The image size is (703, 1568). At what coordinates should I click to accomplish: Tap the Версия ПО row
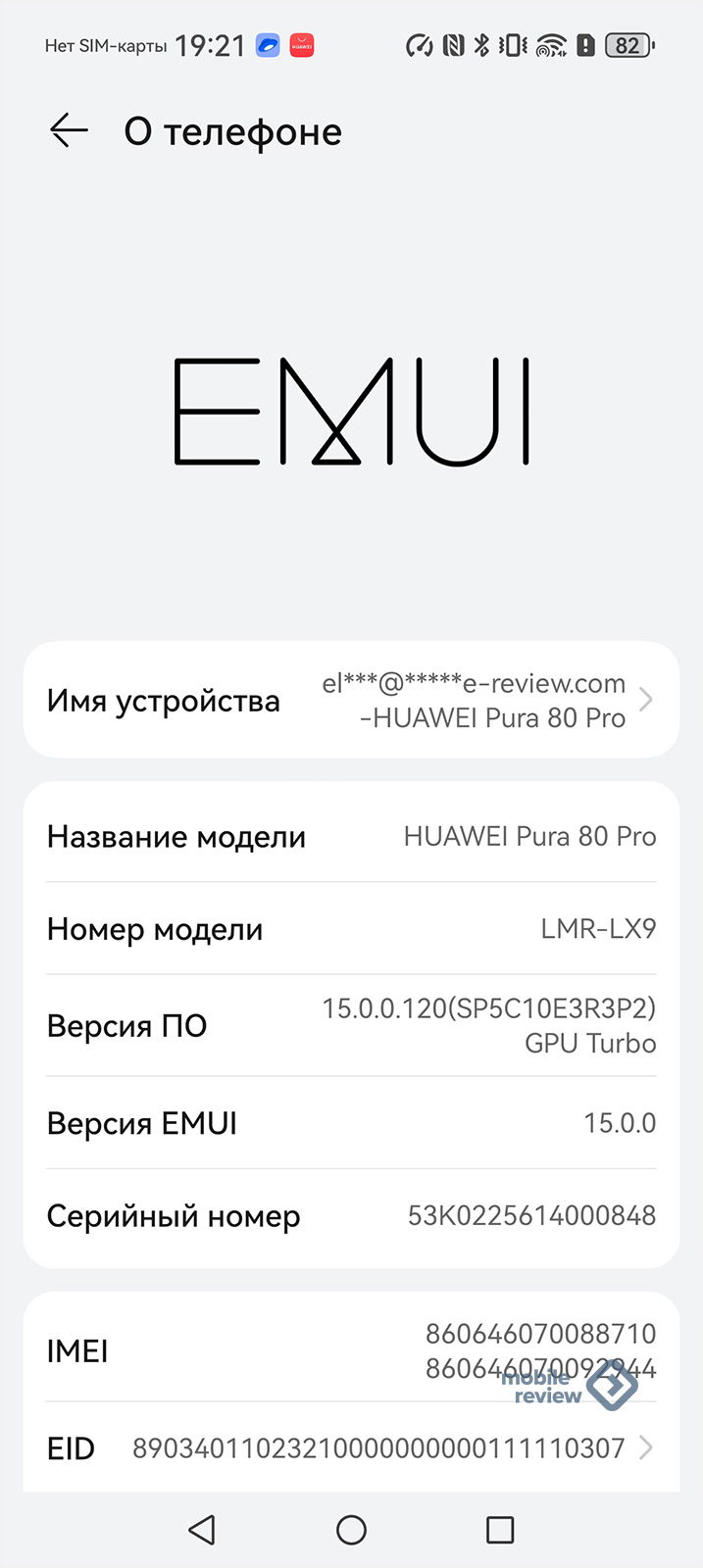(351, 1025)
